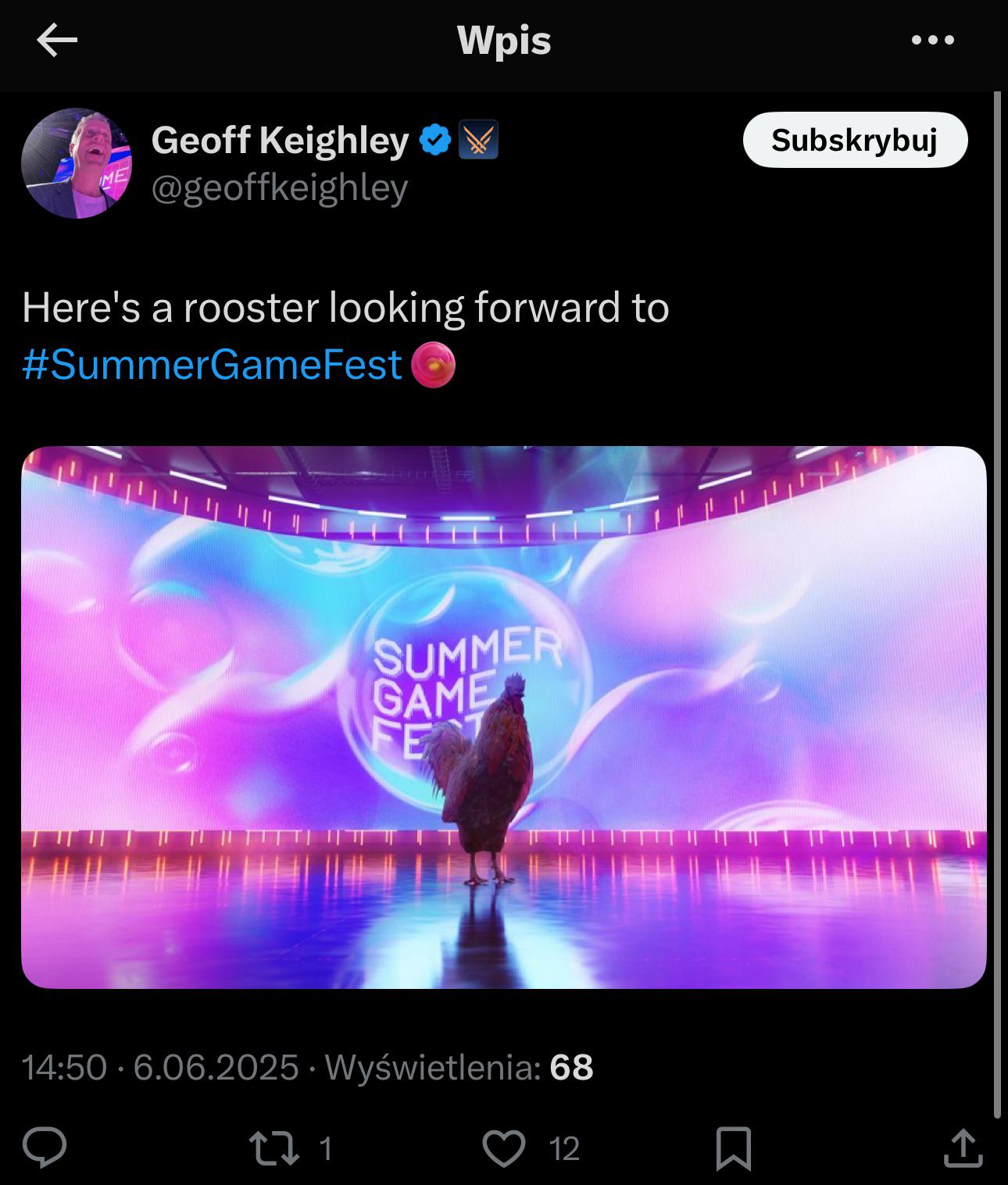The height and width of the screenshot is (1185, 1008).
Task: Go back using the arrow icon
Action: [x=57, y=41]
